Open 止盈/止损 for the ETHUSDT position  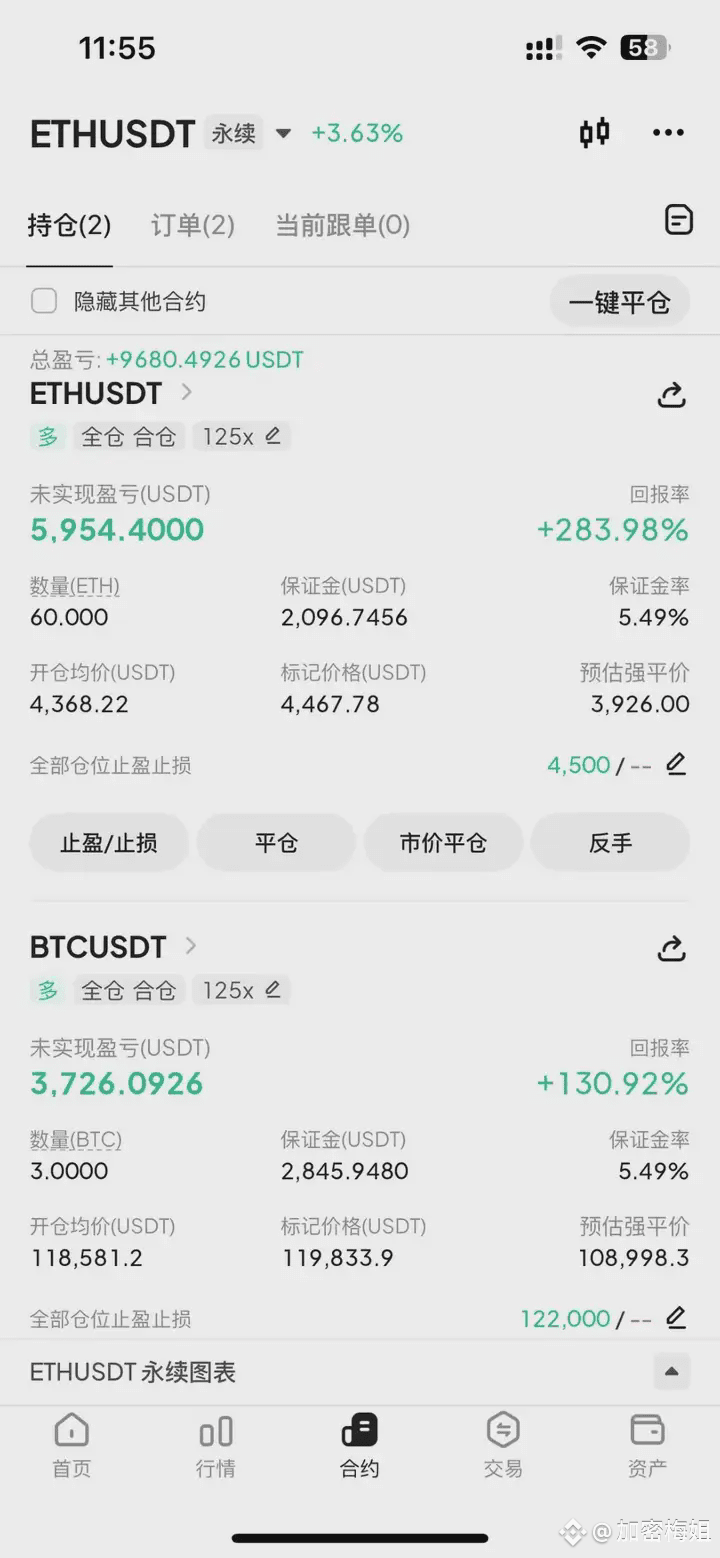[109, 843]
